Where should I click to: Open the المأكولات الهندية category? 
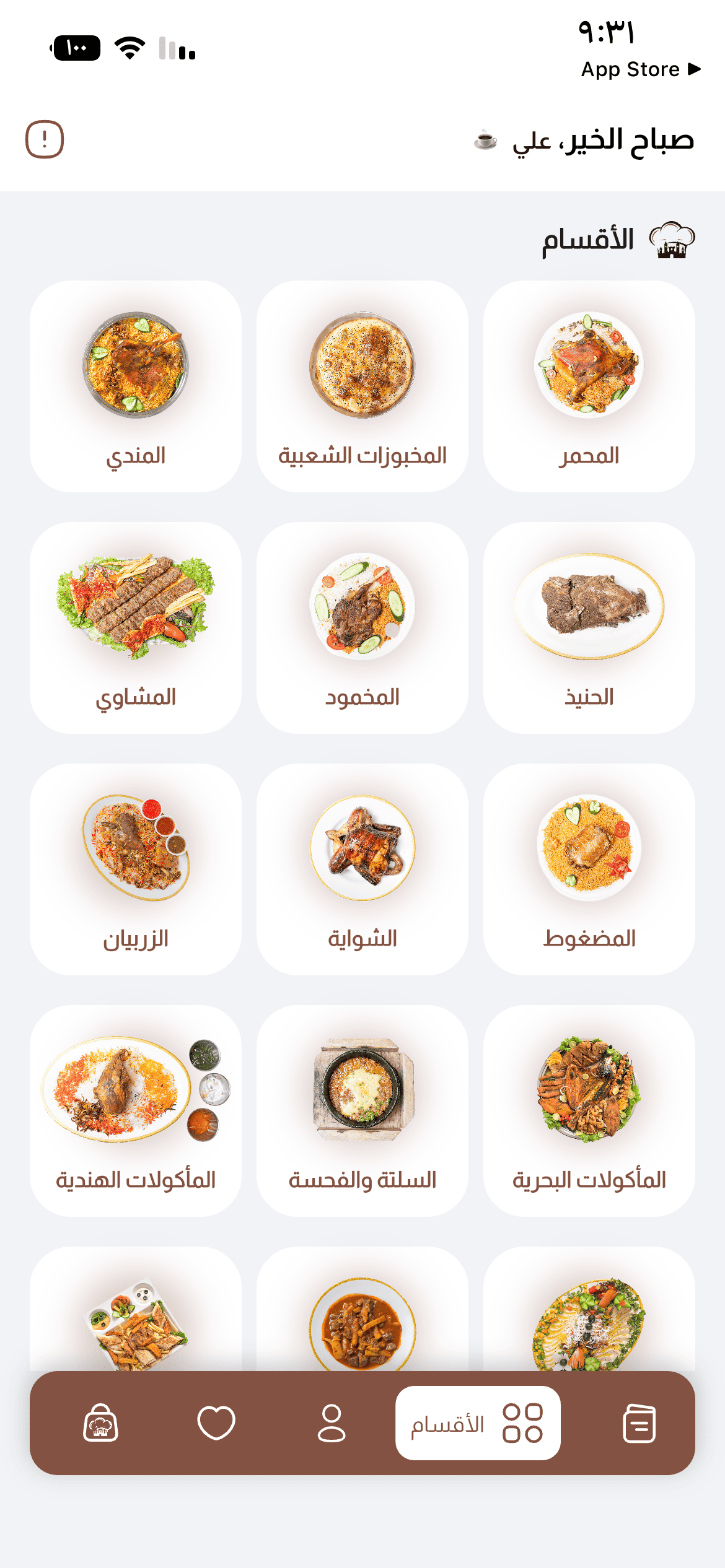coord(136,1111)
